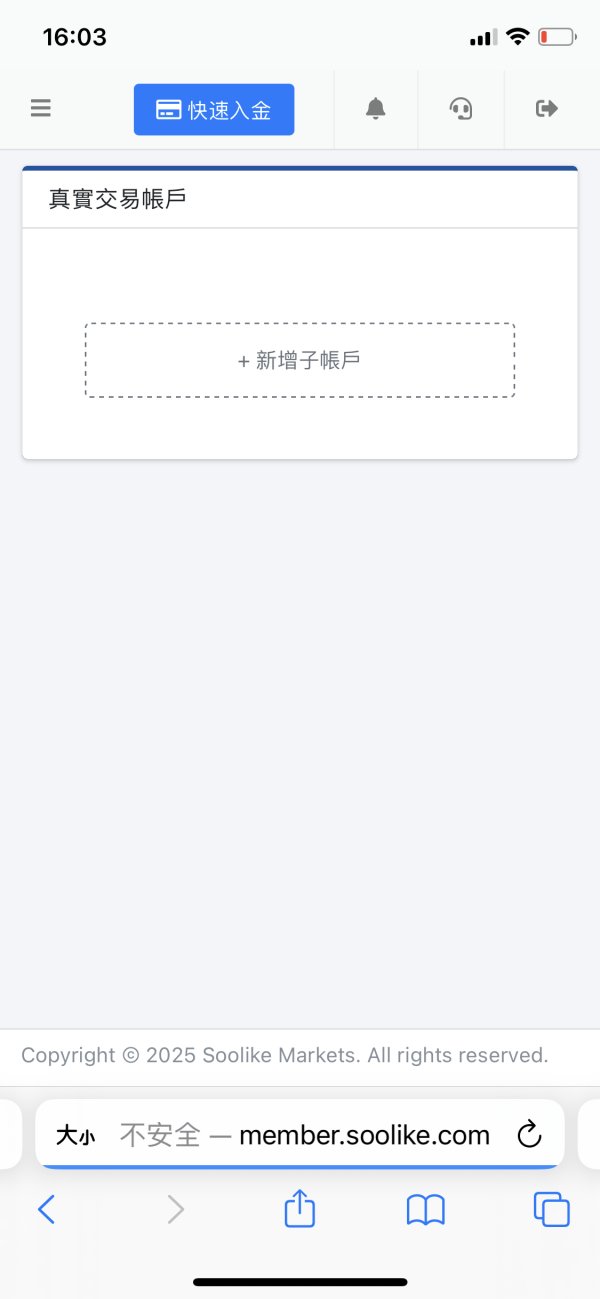Add a new sub-account with 新增子帳戶
Viewport: 600px width, 1299px height.
tap(300, 360)
